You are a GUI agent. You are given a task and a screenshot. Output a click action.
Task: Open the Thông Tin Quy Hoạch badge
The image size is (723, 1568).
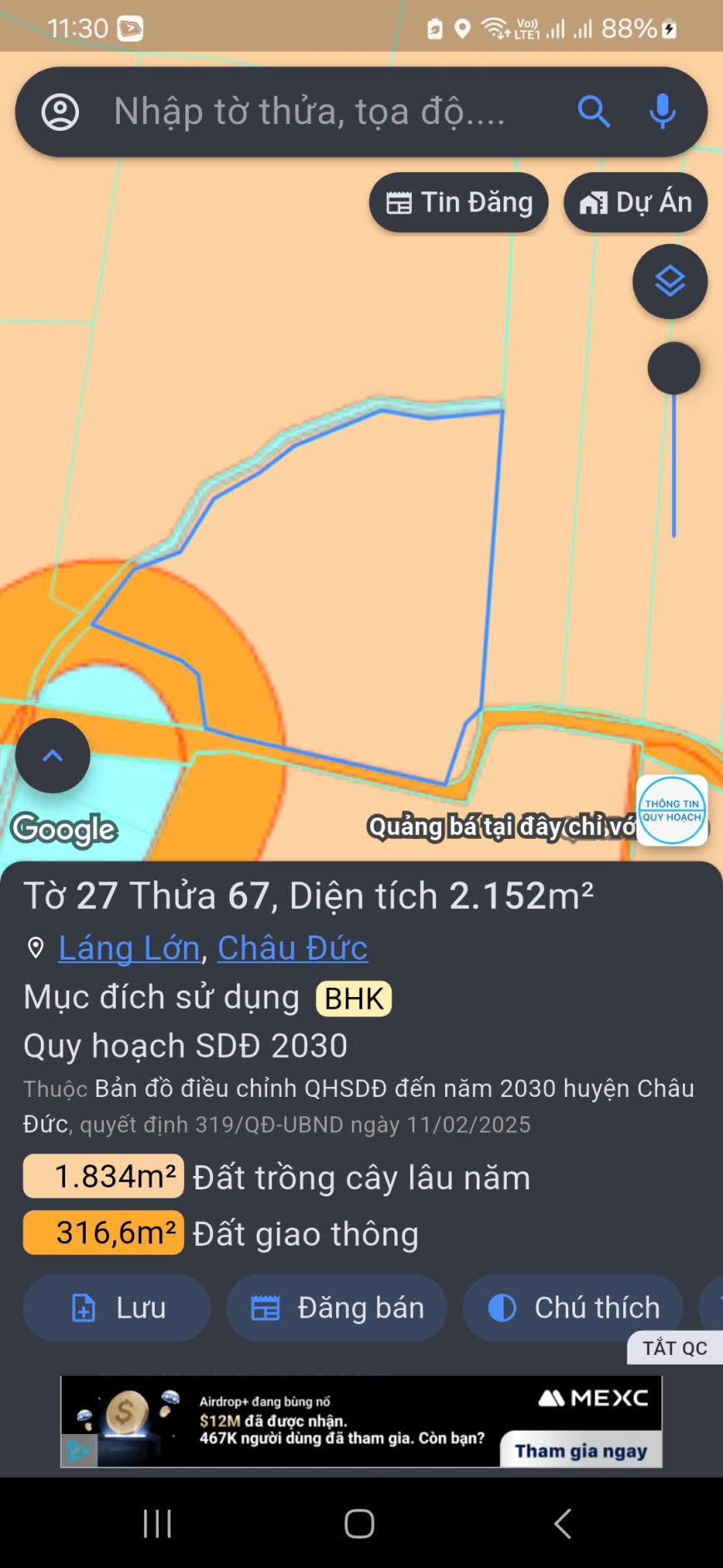(x=671, y=810)
